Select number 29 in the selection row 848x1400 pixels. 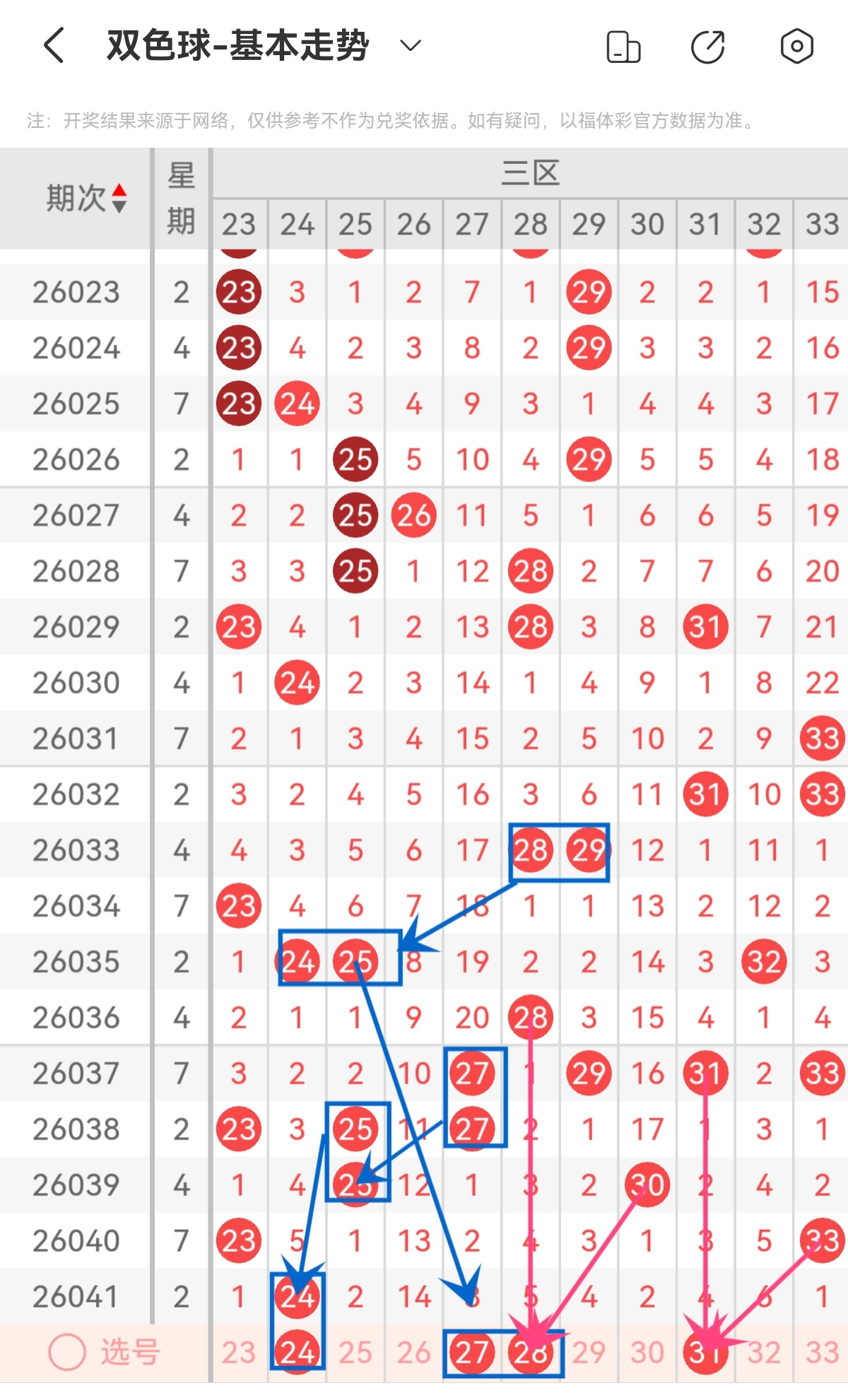coord(589,1353)
